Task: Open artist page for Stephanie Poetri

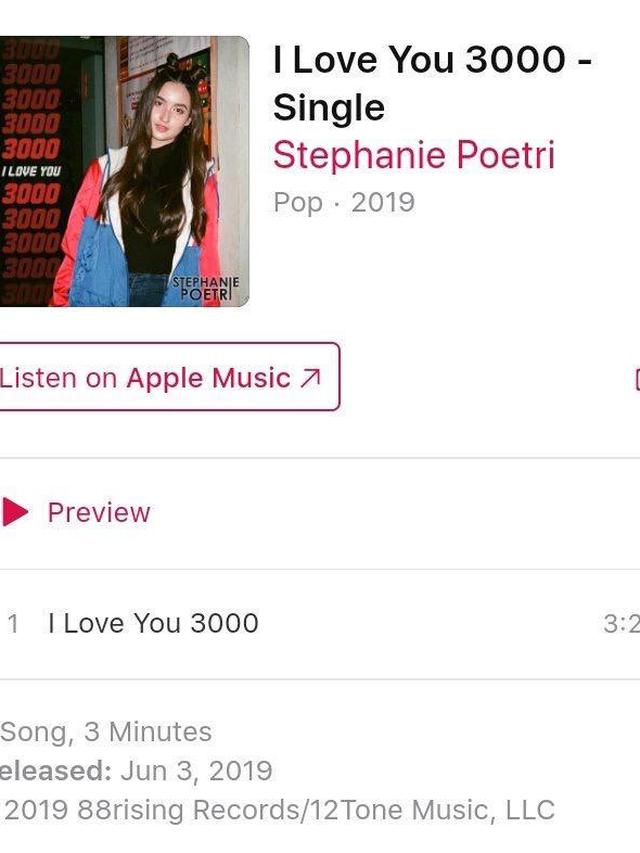Action: [413, 156]
